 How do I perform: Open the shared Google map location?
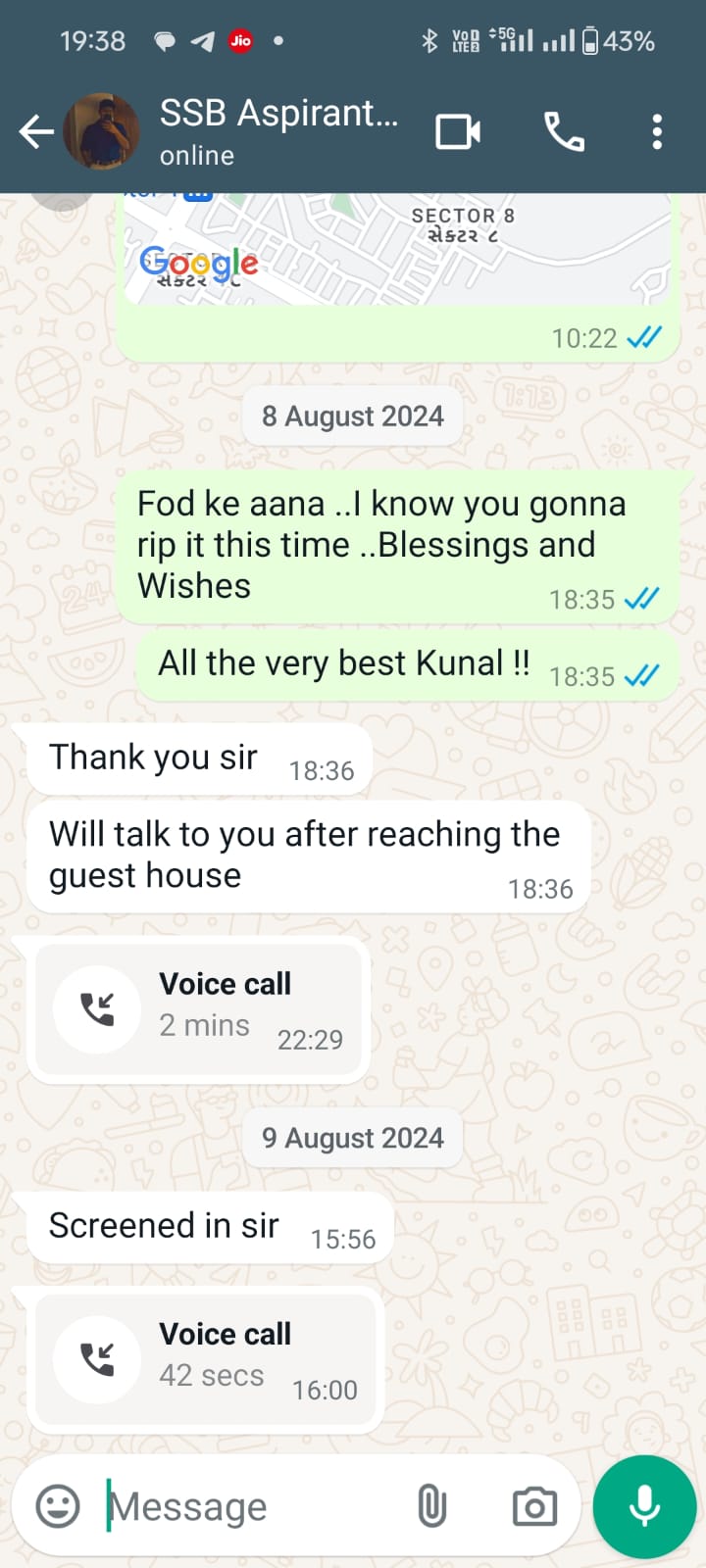[x=396, y=251]
